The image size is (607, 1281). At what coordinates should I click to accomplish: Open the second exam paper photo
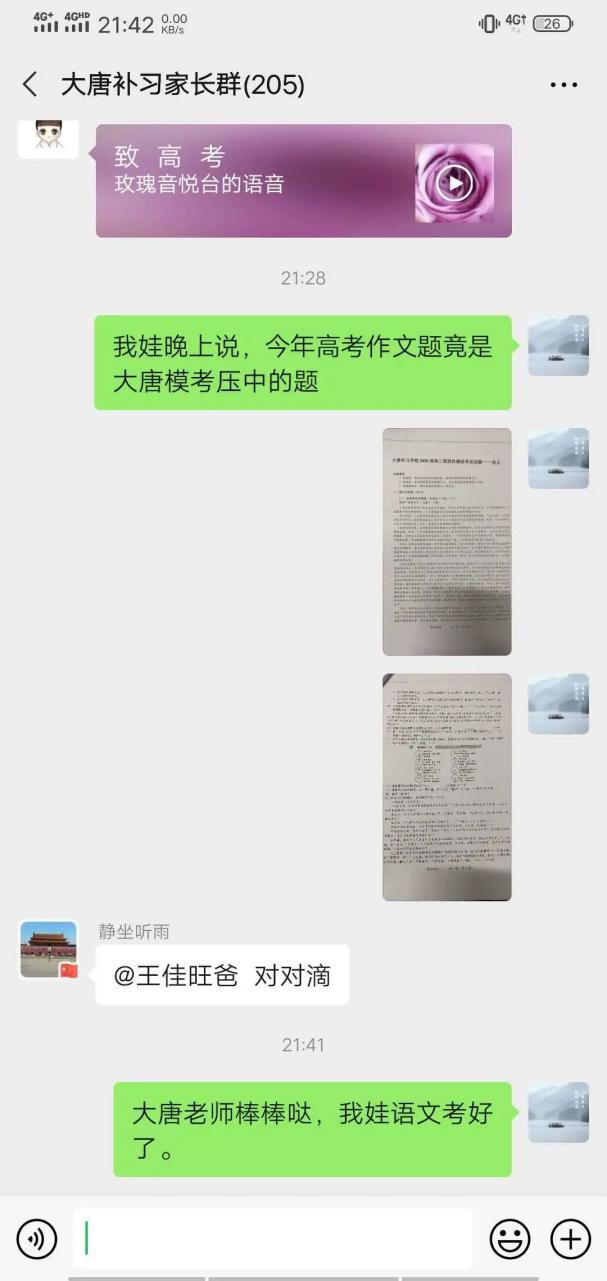click(447, 786)
